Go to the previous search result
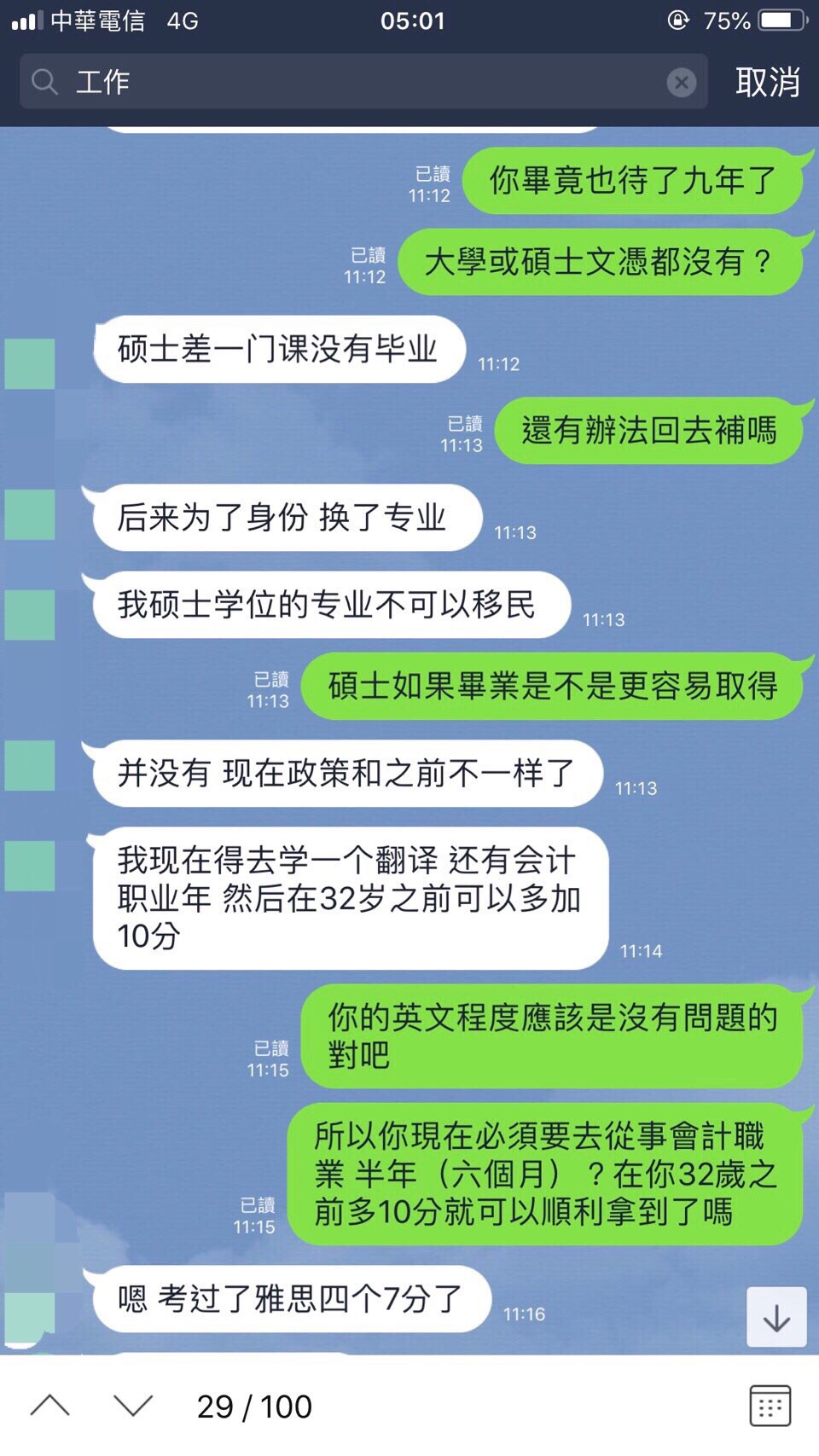 pos(50,1406)
